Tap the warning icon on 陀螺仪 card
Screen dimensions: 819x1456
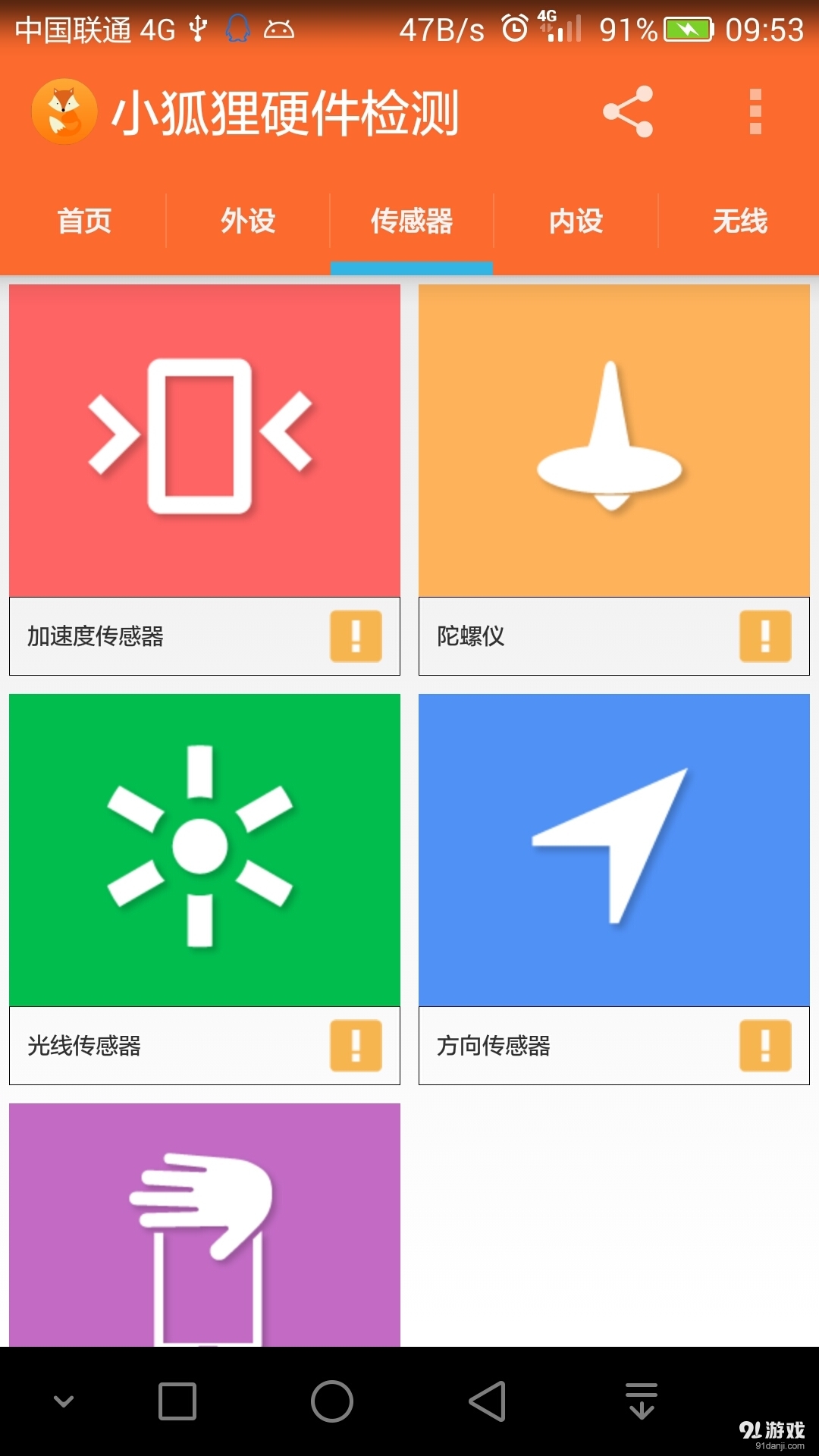[764, 638]
